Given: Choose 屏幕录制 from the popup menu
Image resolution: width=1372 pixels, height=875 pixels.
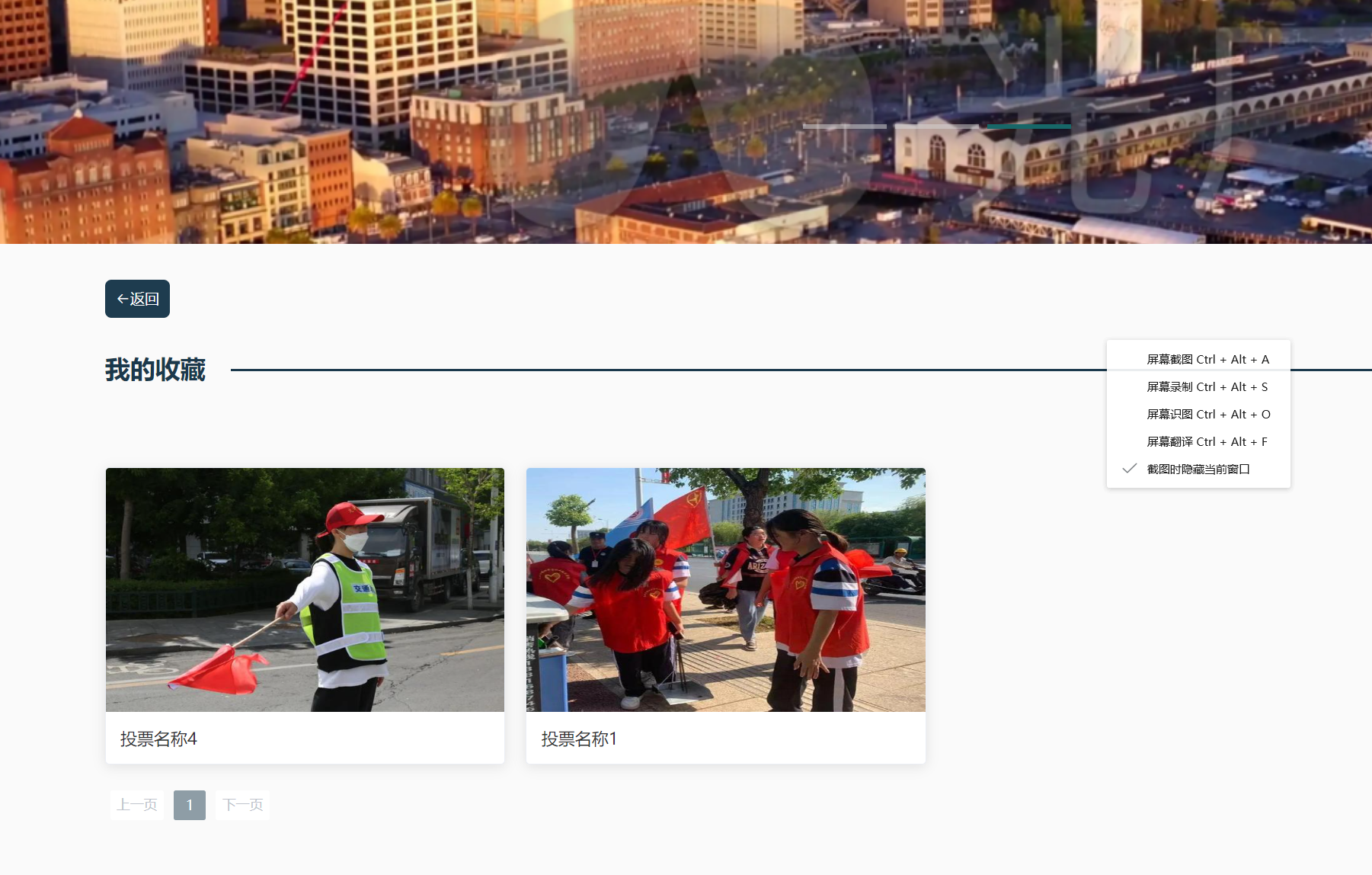Looking at the screenshot, I should [1207, 387].
